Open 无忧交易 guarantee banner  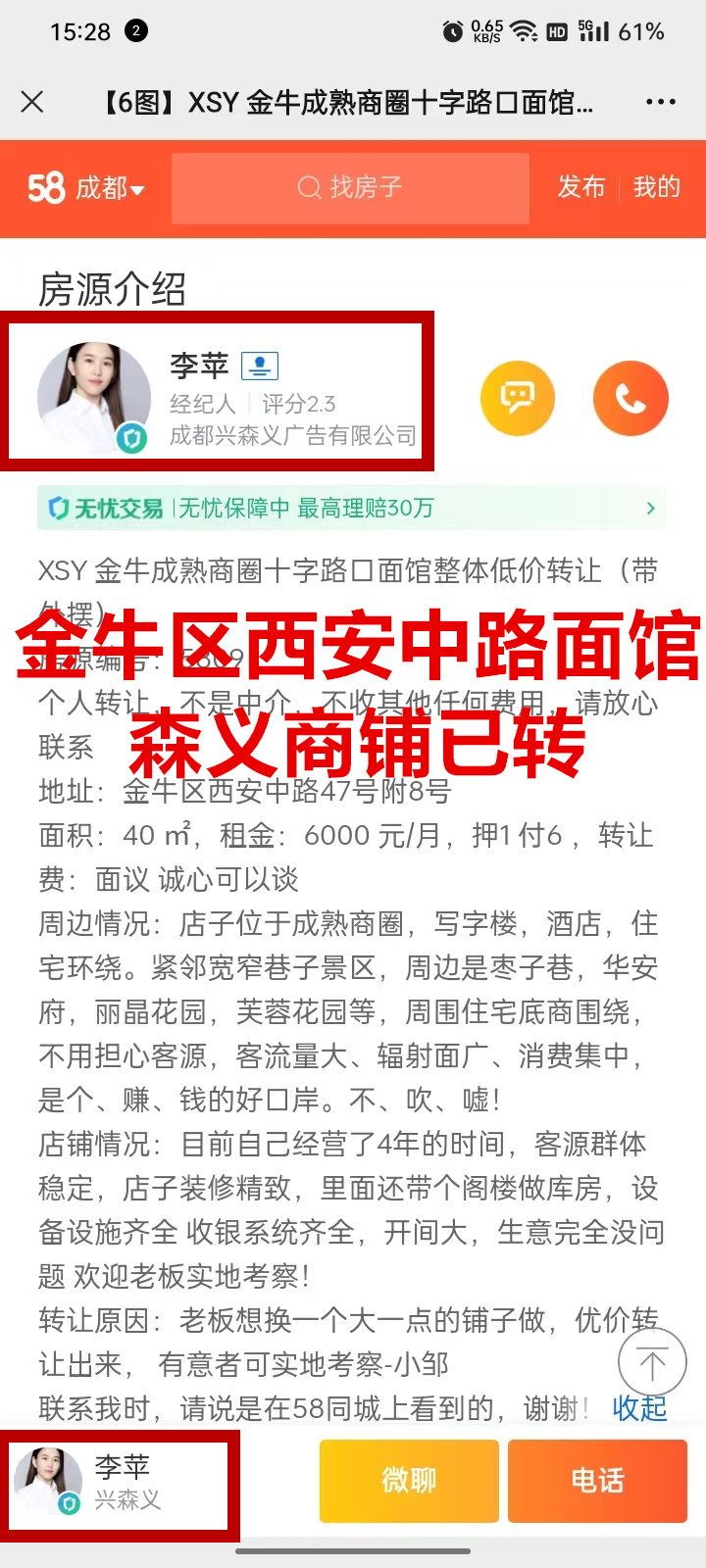(x=351, y=508)
